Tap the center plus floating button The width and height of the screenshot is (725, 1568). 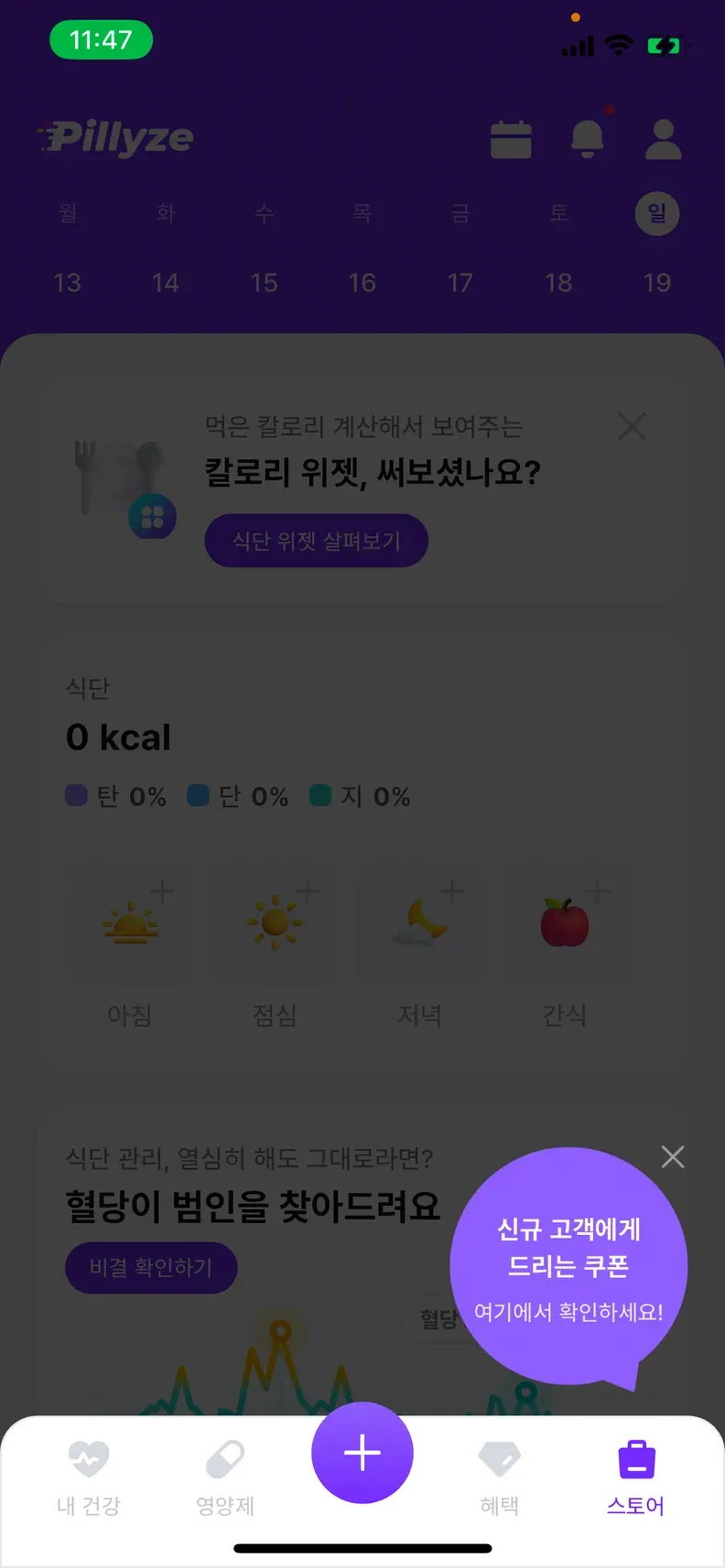362,1453
